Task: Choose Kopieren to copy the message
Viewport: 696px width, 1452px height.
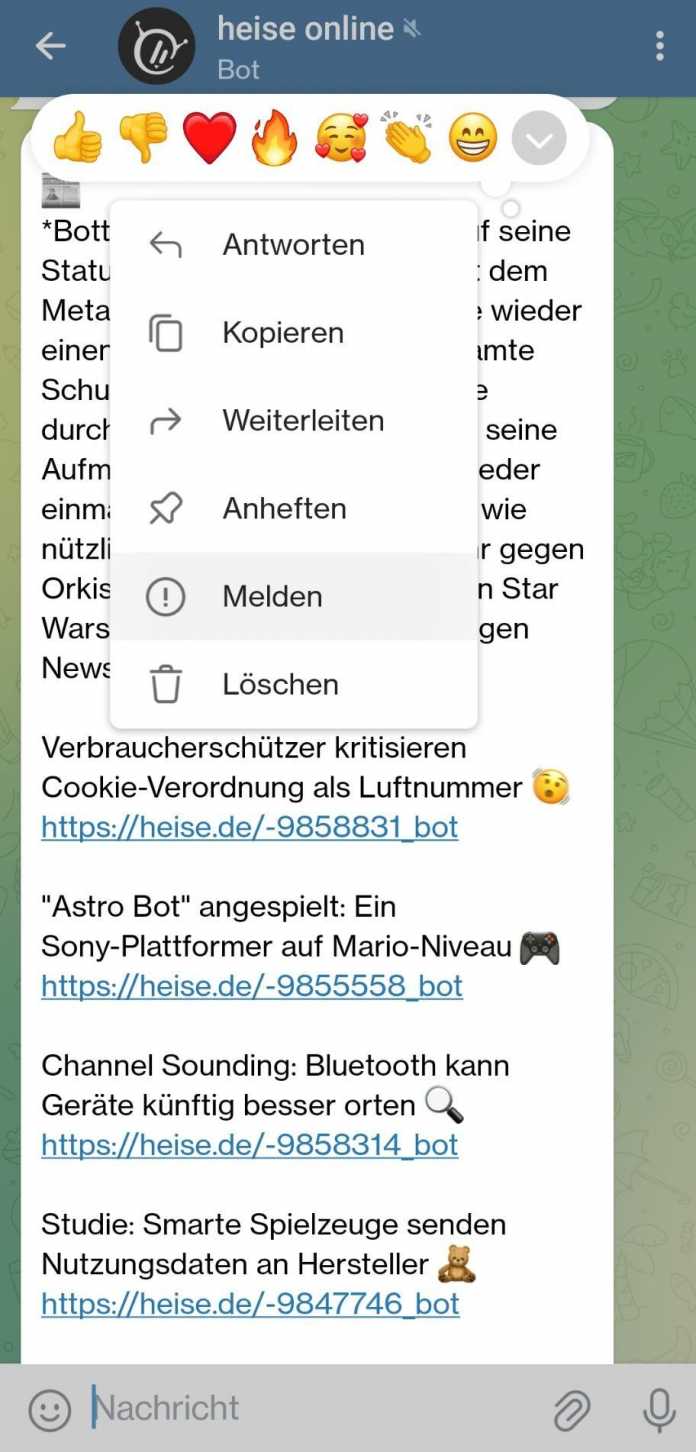Action: click(283, 333)
